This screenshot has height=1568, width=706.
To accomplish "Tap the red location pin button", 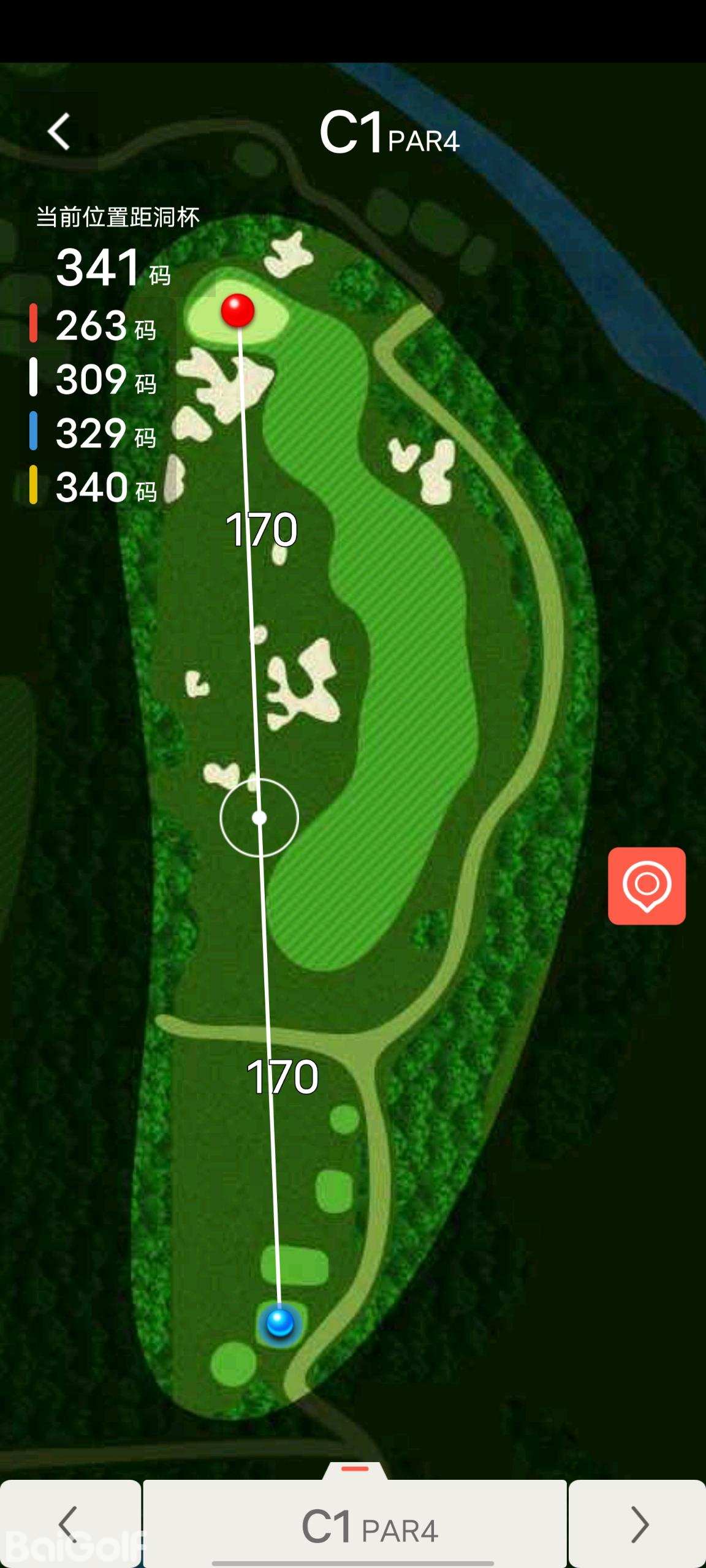I will [647, 886].
